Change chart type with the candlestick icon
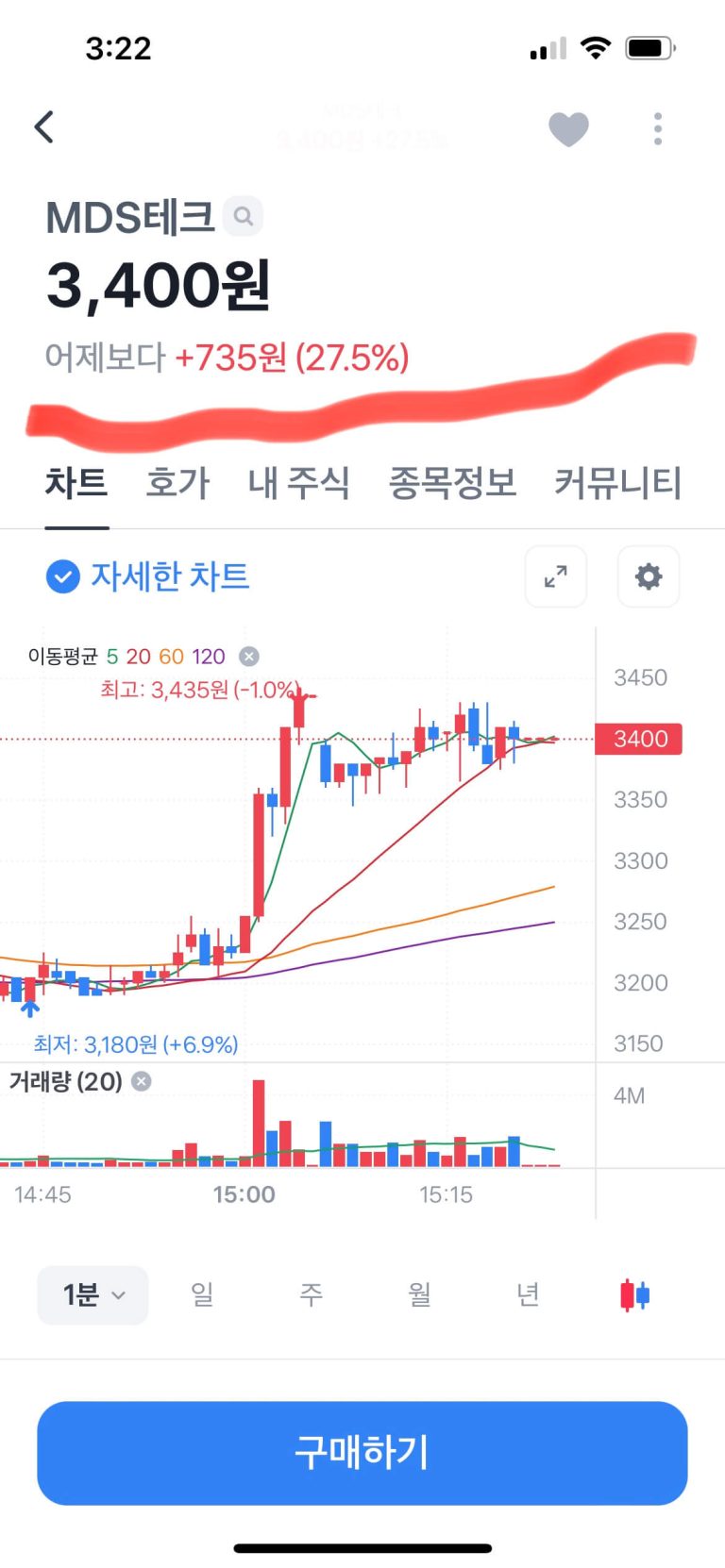The height and width of the screenshot is (1568, 725). coord(634,1294)
